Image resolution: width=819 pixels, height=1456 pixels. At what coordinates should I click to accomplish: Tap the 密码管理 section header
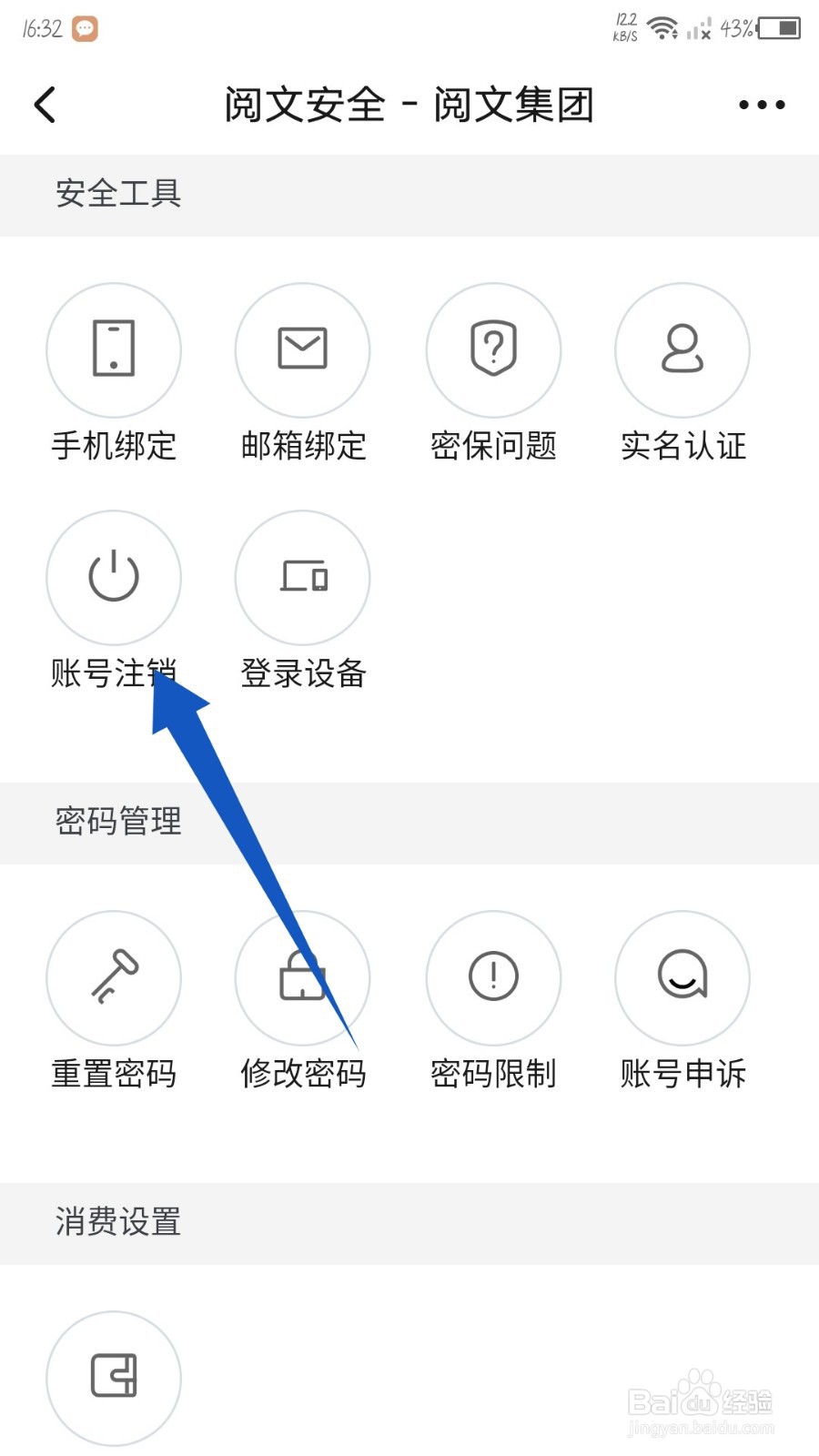[x=117, y=822]
